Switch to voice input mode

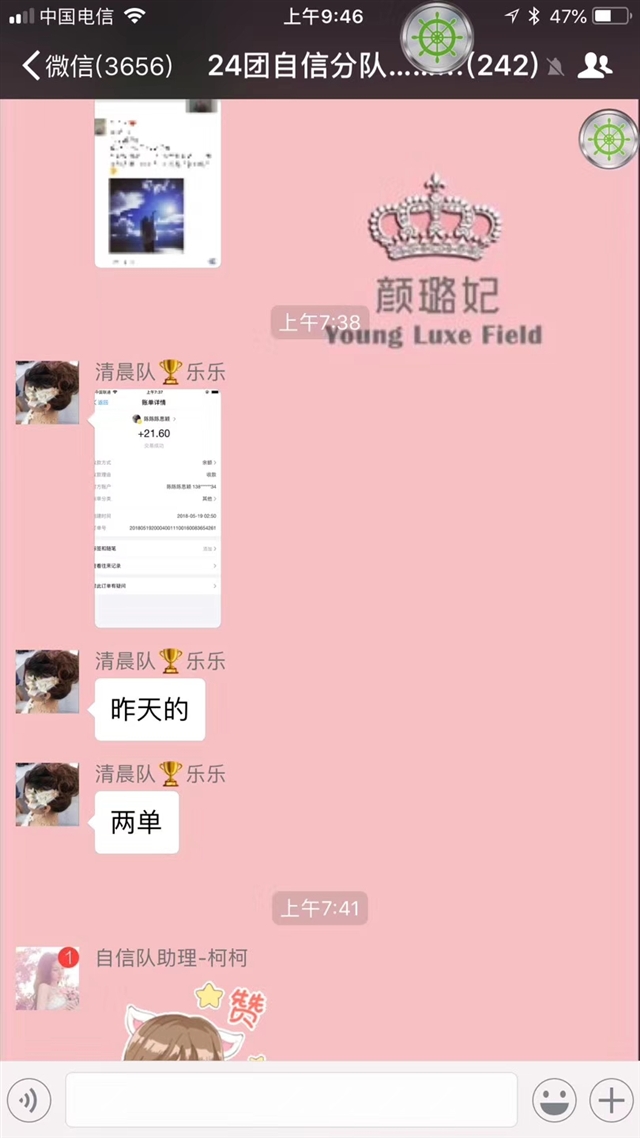coord(28,1100)
